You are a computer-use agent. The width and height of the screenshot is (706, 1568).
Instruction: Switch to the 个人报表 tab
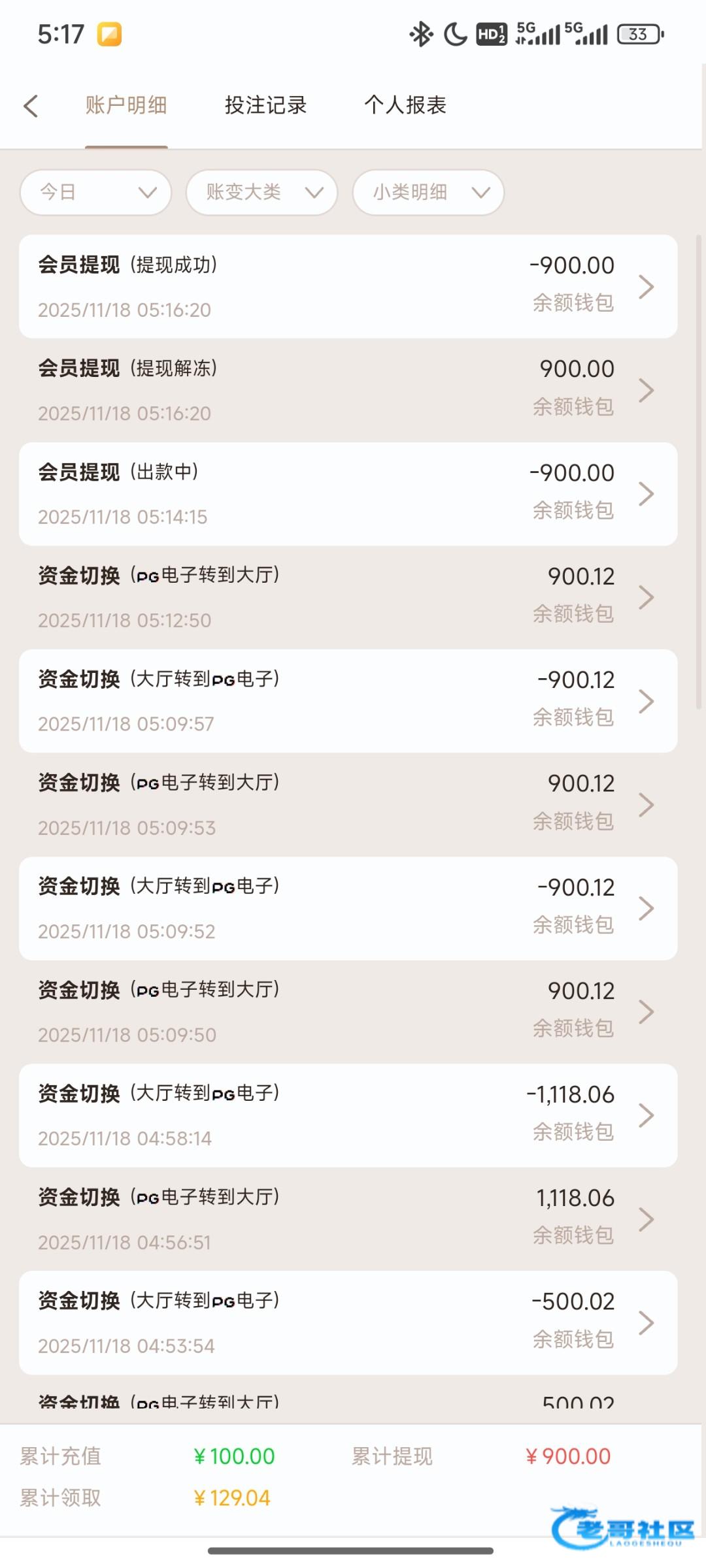(405, 105)
